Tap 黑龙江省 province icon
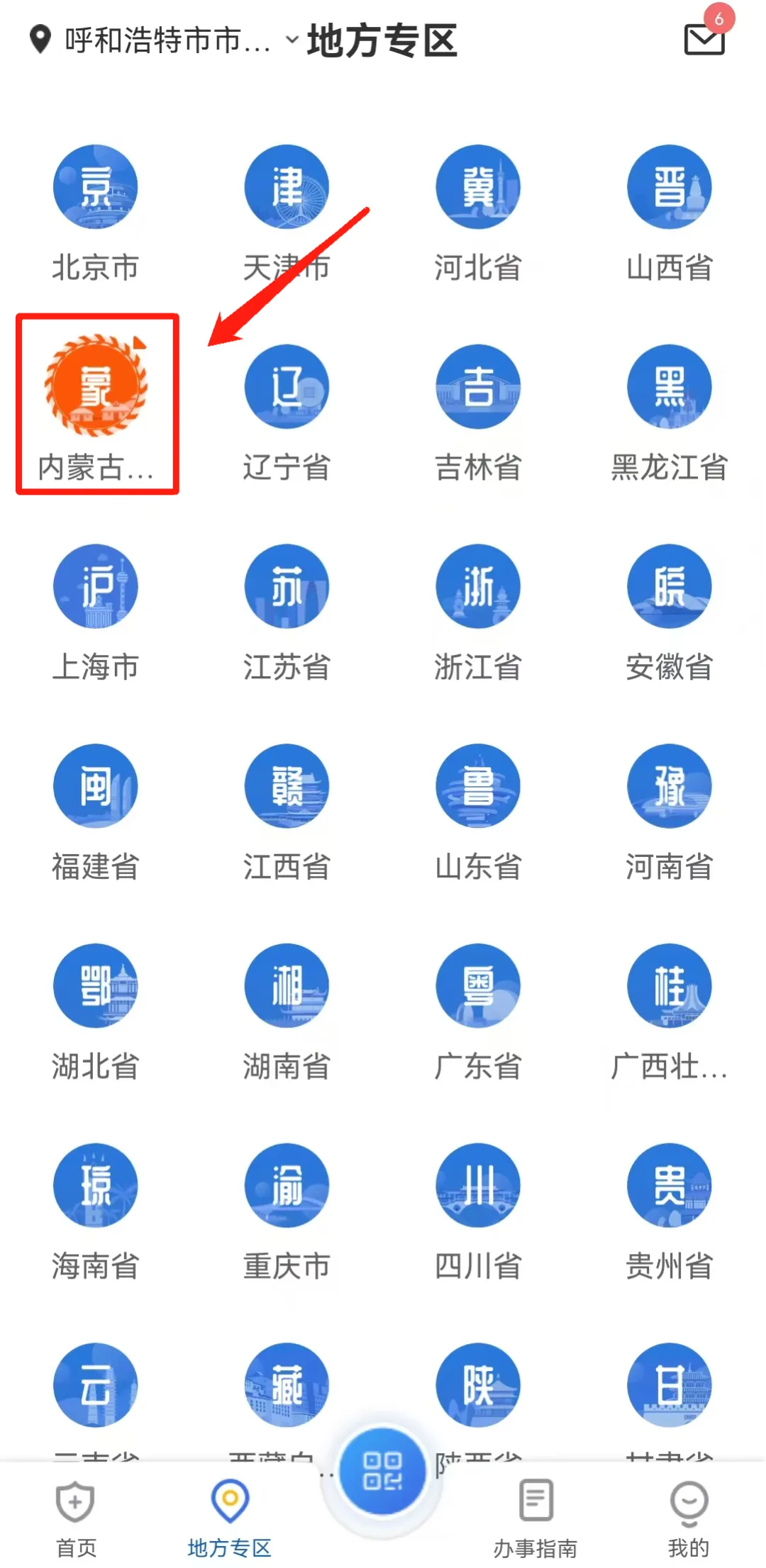 [x=670, y=387]
